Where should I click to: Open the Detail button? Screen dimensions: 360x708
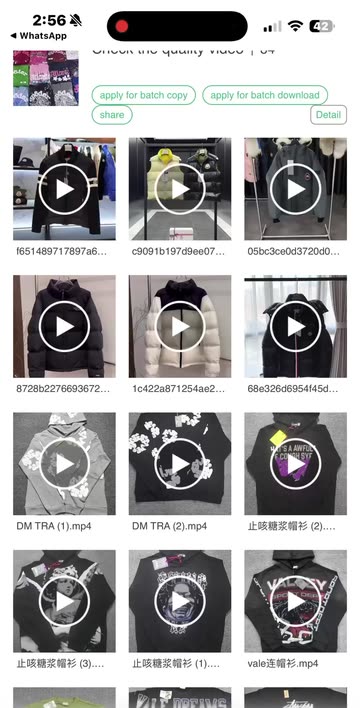coord(328,115)
